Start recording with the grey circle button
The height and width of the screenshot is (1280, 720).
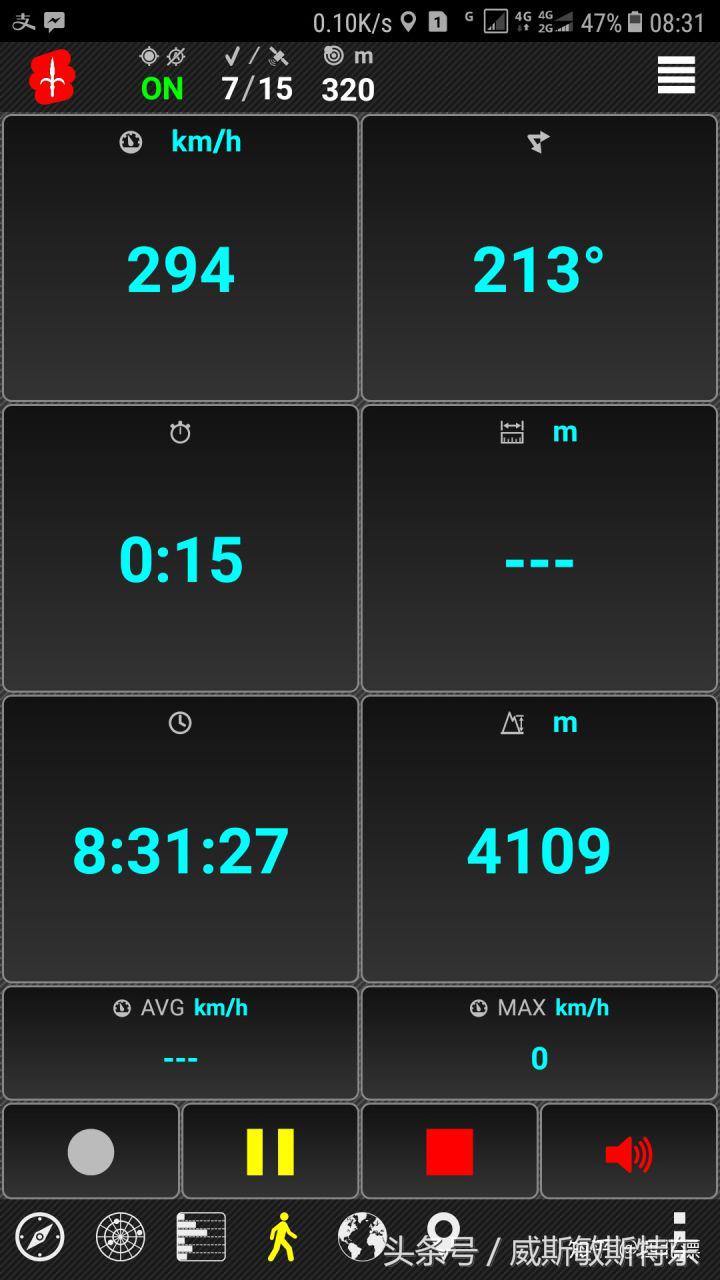(x=91, y=1152)
